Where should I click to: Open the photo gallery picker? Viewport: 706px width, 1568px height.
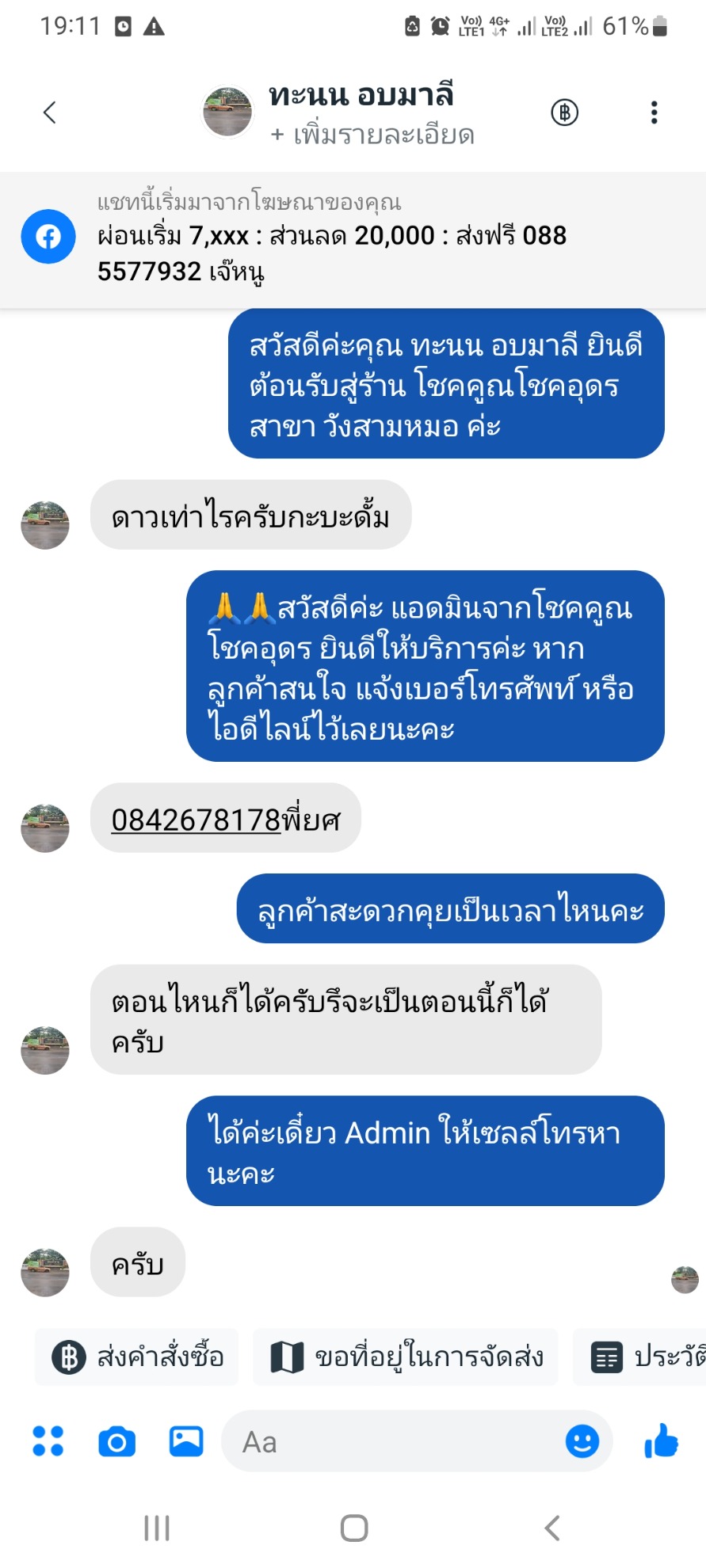[x=186, y=1441]
